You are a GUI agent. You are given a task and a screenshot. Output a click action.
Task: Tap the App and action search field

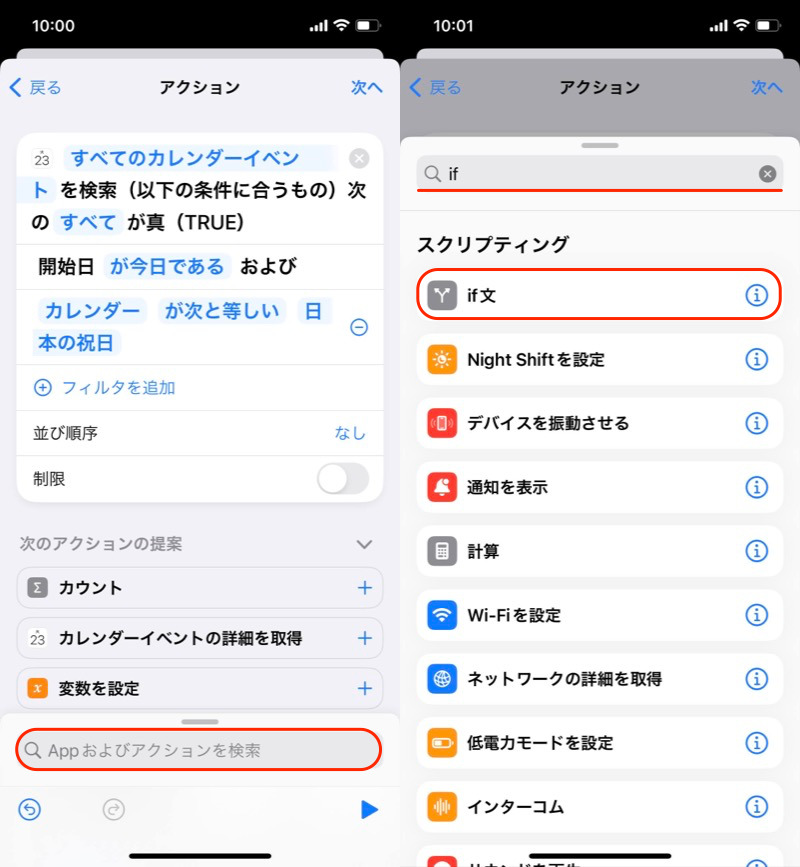click(200, 750)
